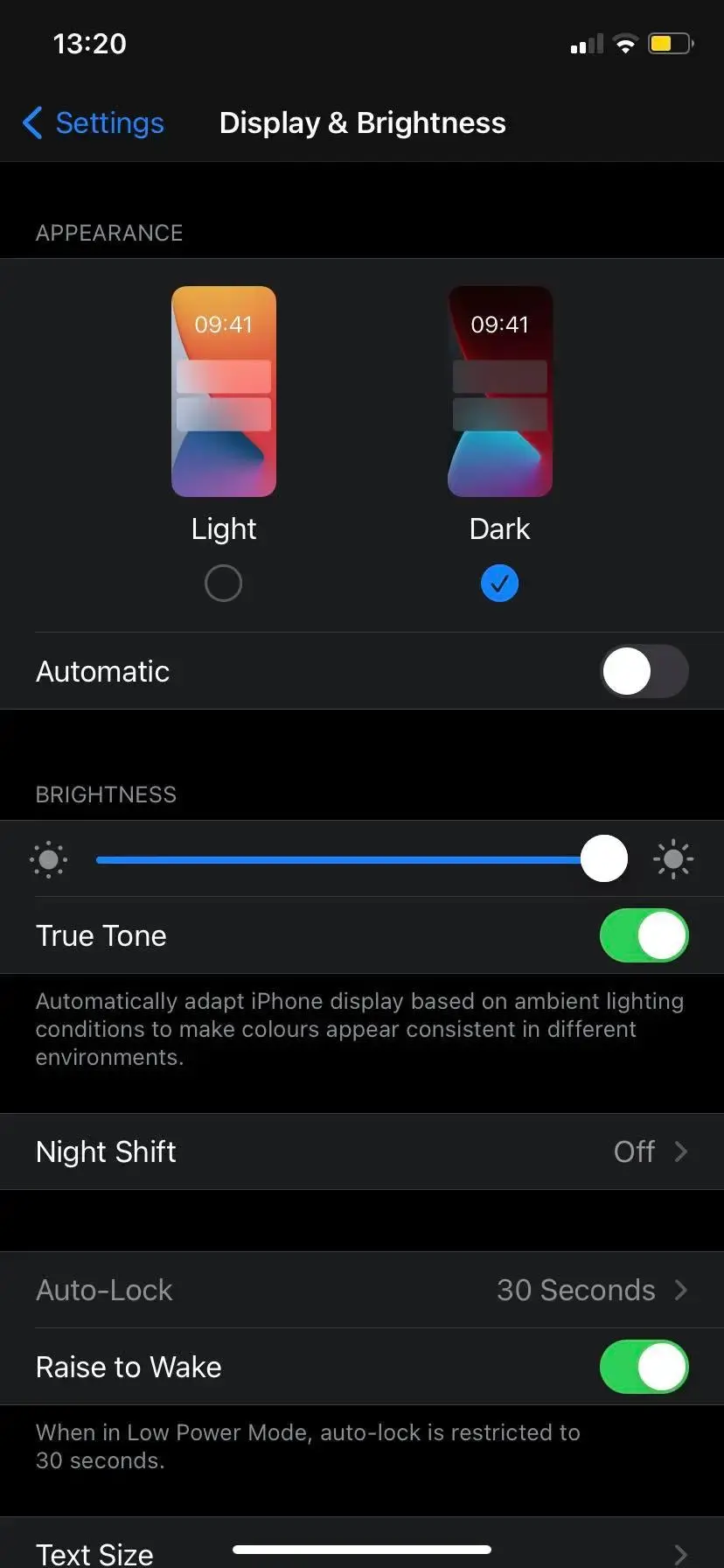724x1568 pixels.
Task: Tap the Dark mode checkmark circle
Action: [x=499, y=583]
